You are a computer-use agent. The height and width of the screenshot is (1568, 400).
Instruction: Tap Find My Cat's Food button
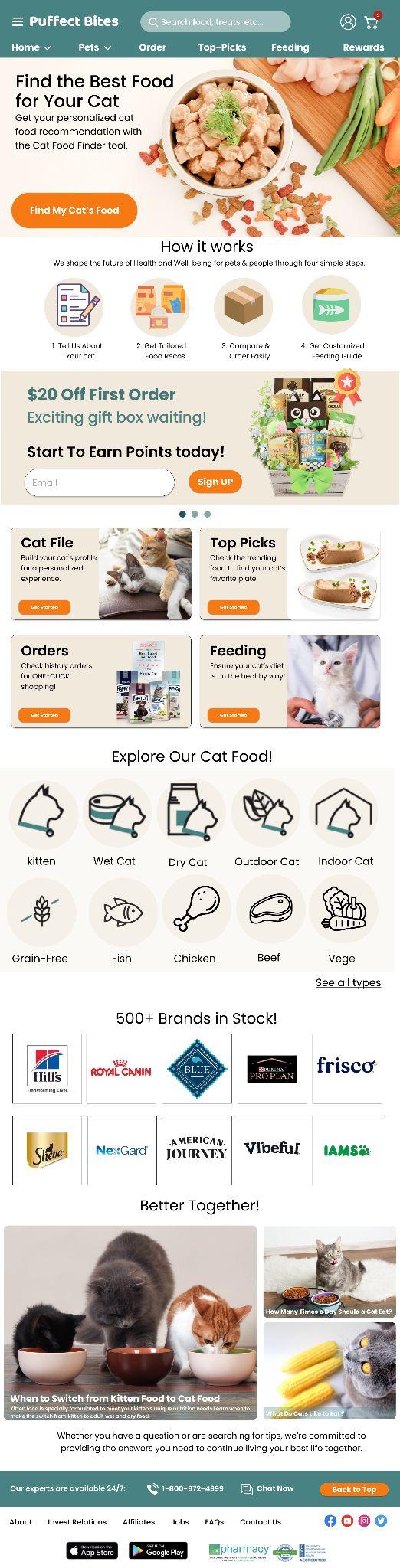tap(74, 211)
